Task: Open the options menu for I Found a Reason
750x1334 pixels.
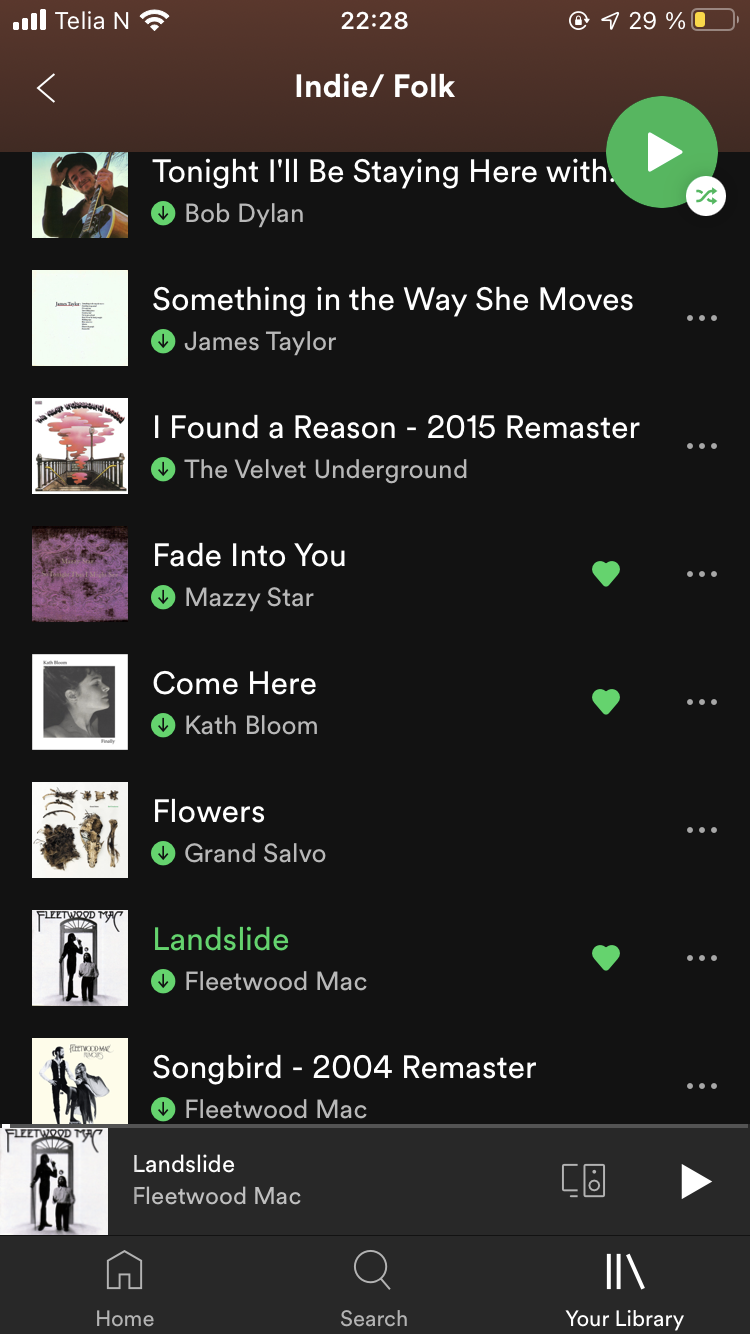Action: (702, 446)
